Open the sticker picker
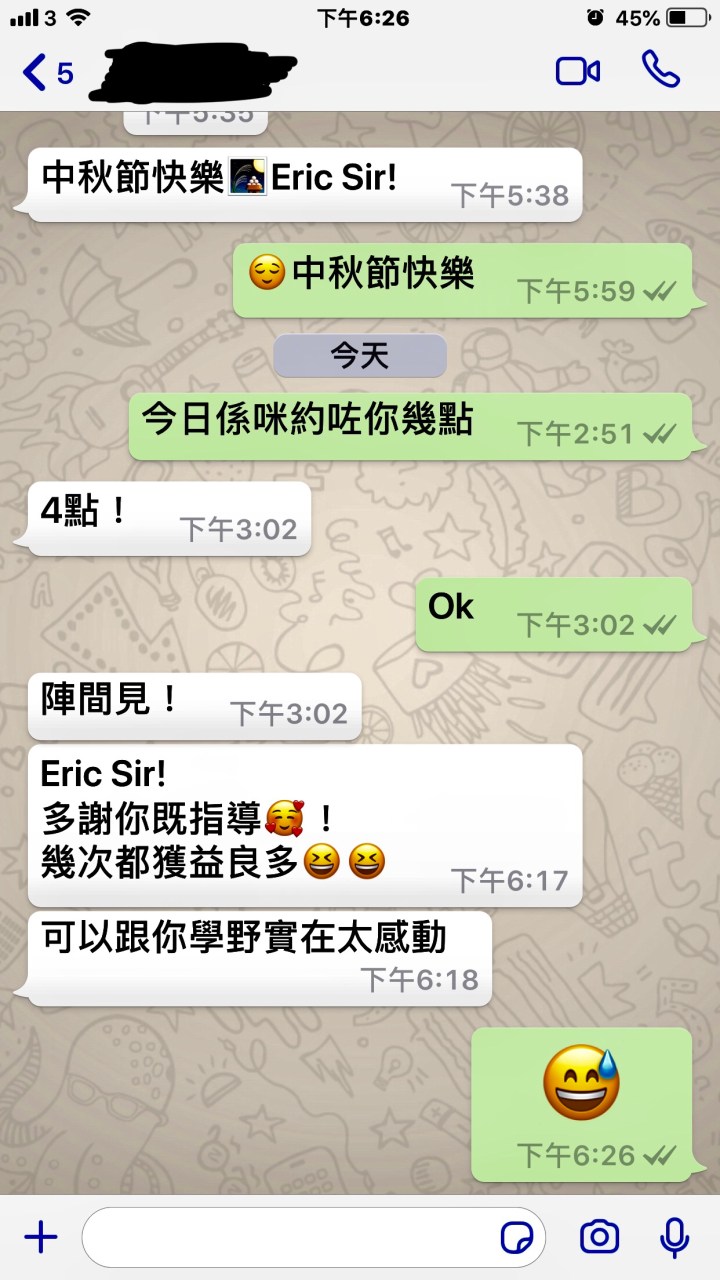The width and height of the screenshot is (720, 1280). click(517, 1238)
